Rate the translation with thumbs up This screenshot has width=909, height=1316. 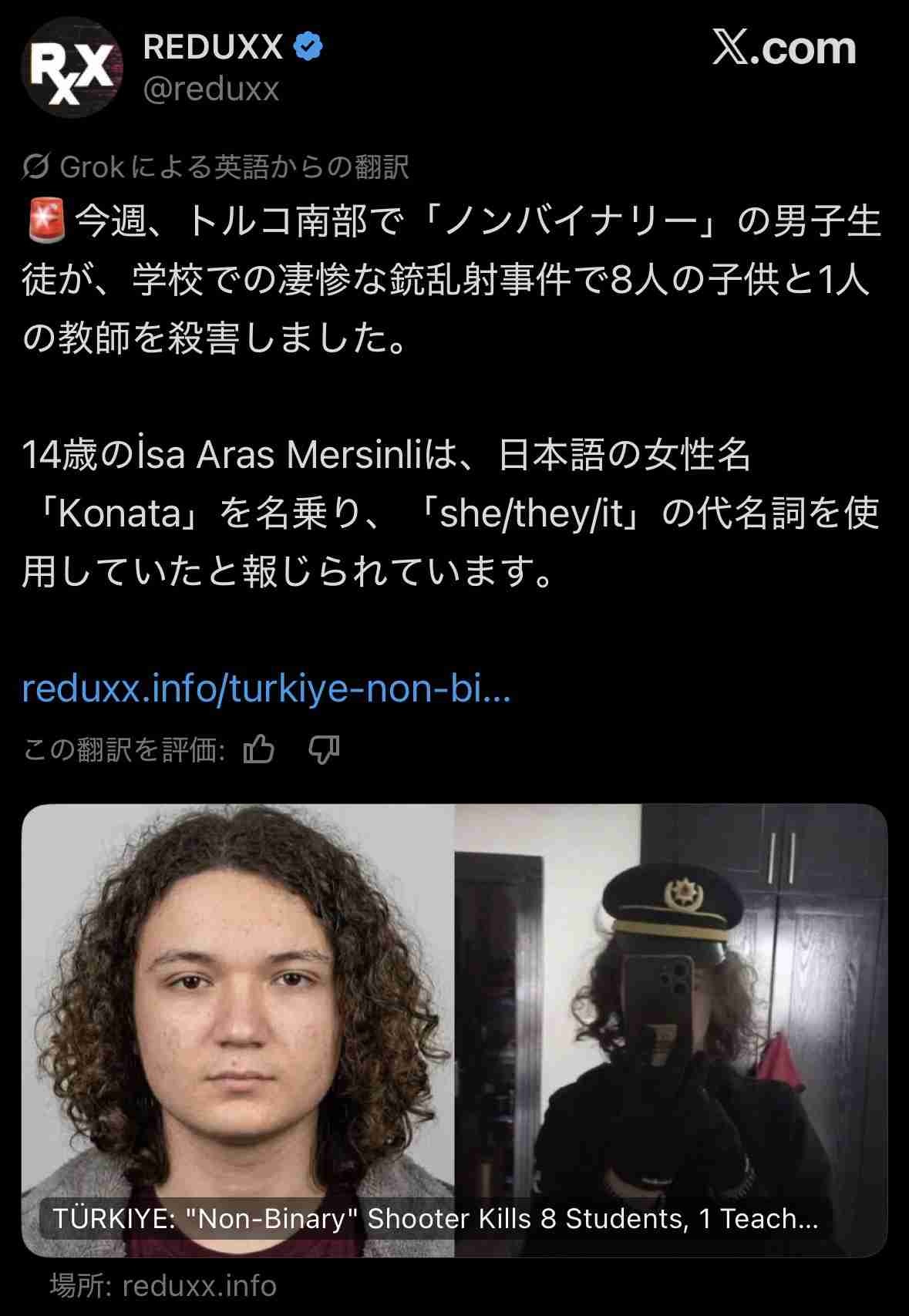click(x=258, y=749)
